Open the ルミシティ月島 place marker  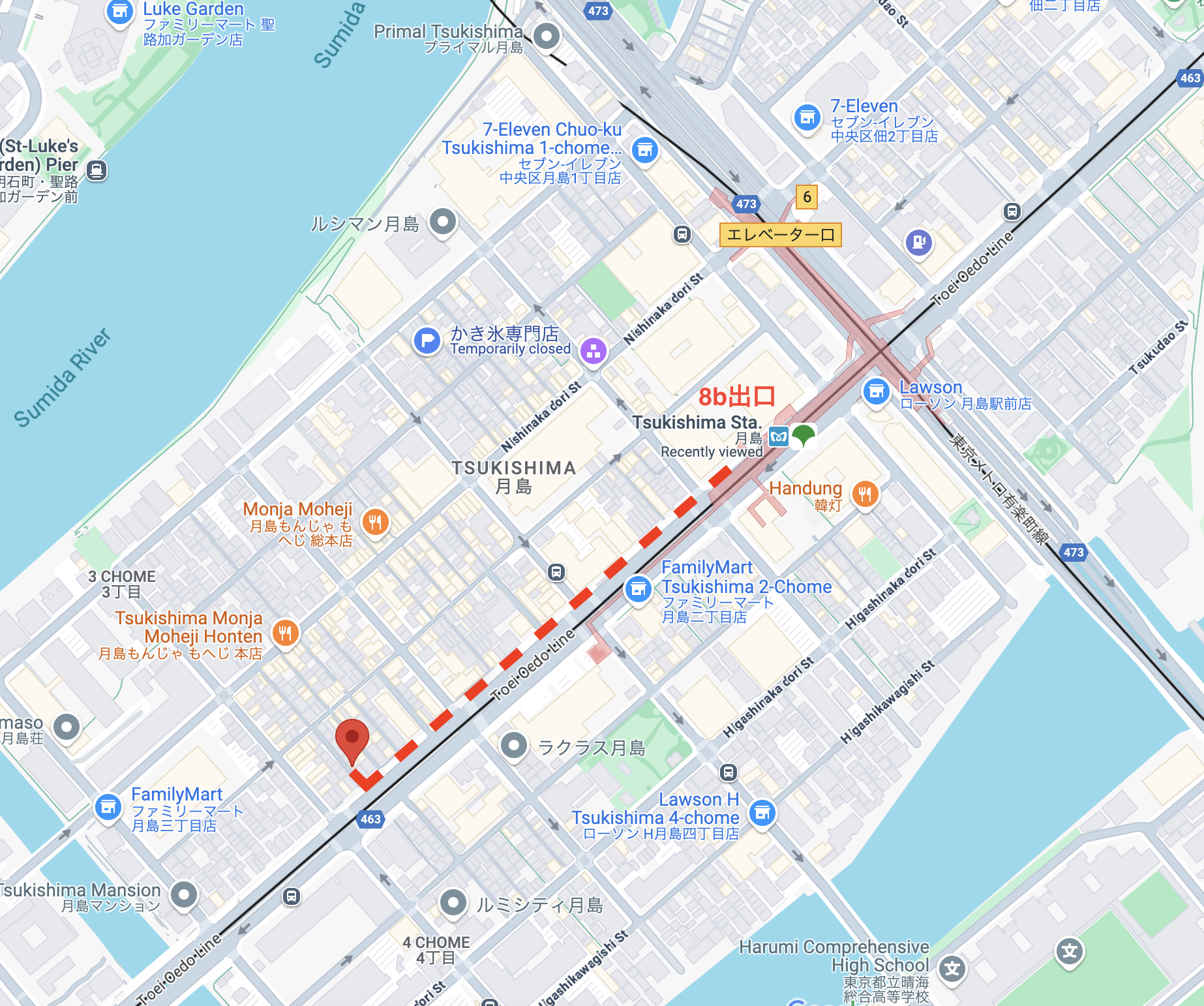coord(453,903)
